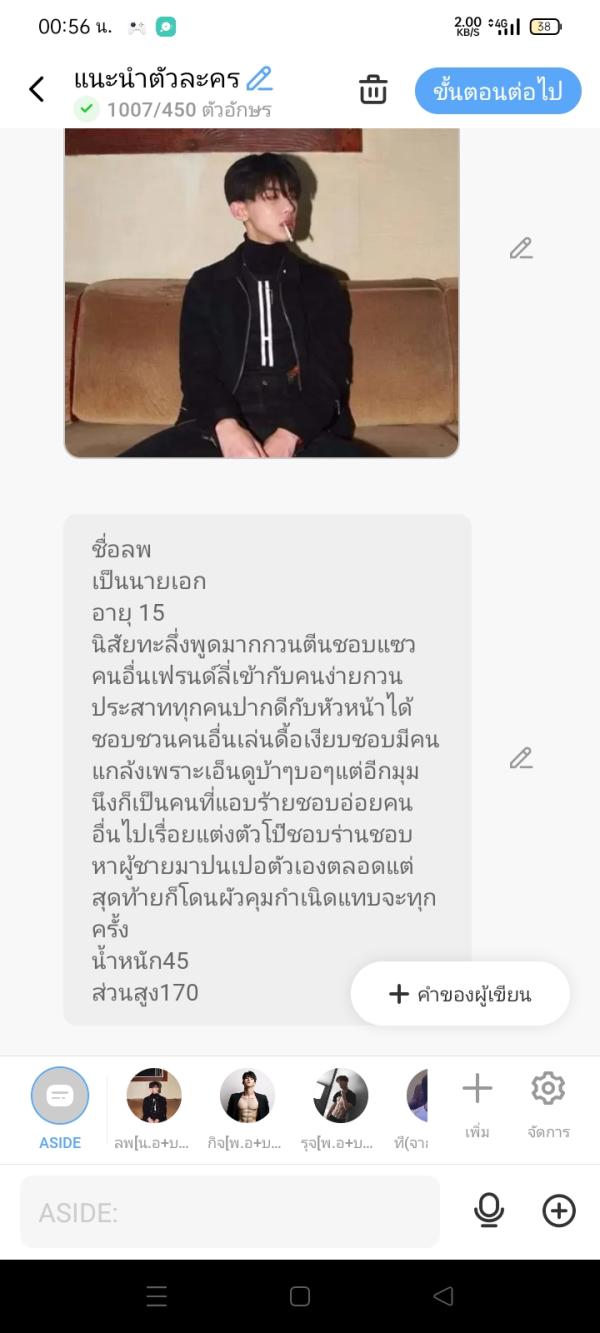Proceed with the ขั้นตอนต่อไป button
The width and height of the screenshot is (600, 1333).
click(x=498, y=92)
